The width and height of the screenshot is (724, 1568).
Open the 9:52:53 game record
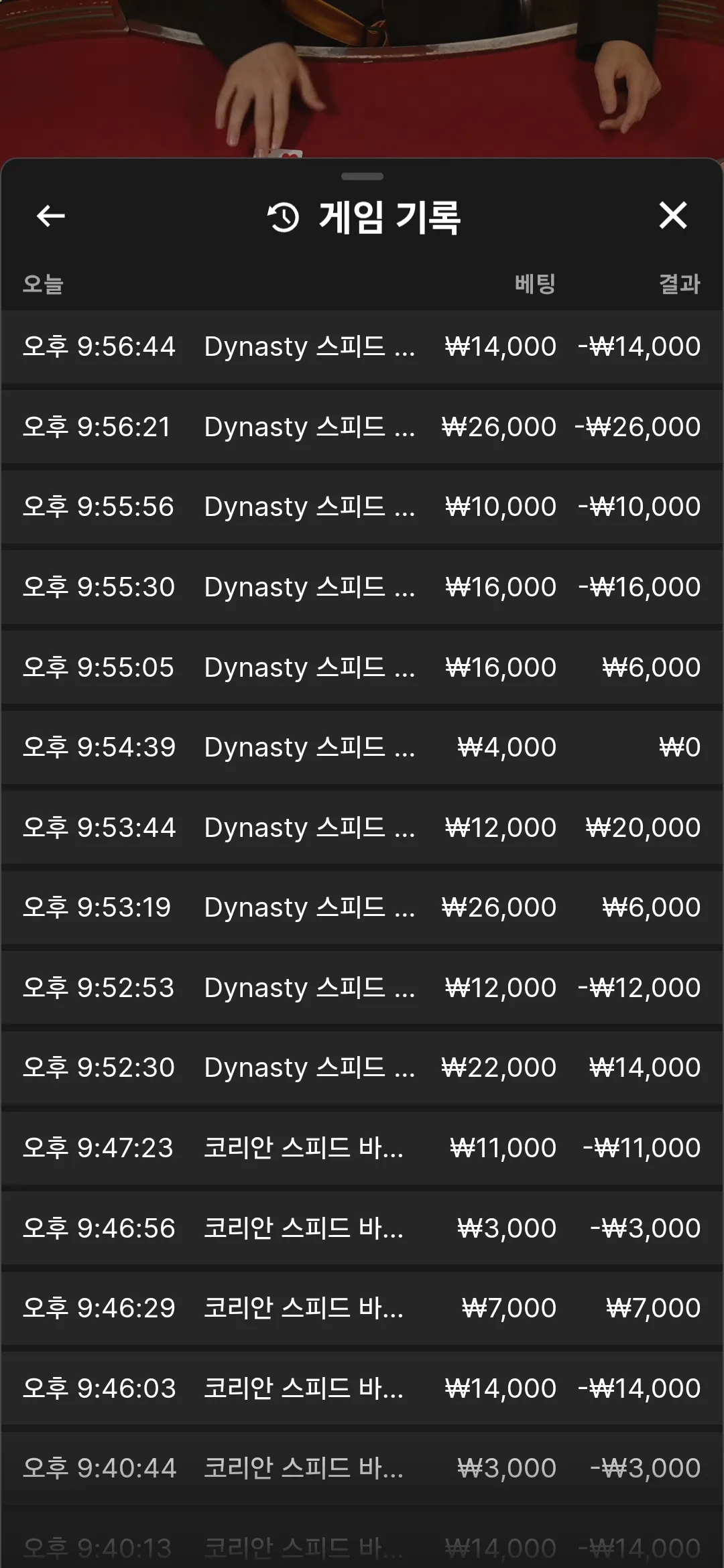[x=362, y=987]
